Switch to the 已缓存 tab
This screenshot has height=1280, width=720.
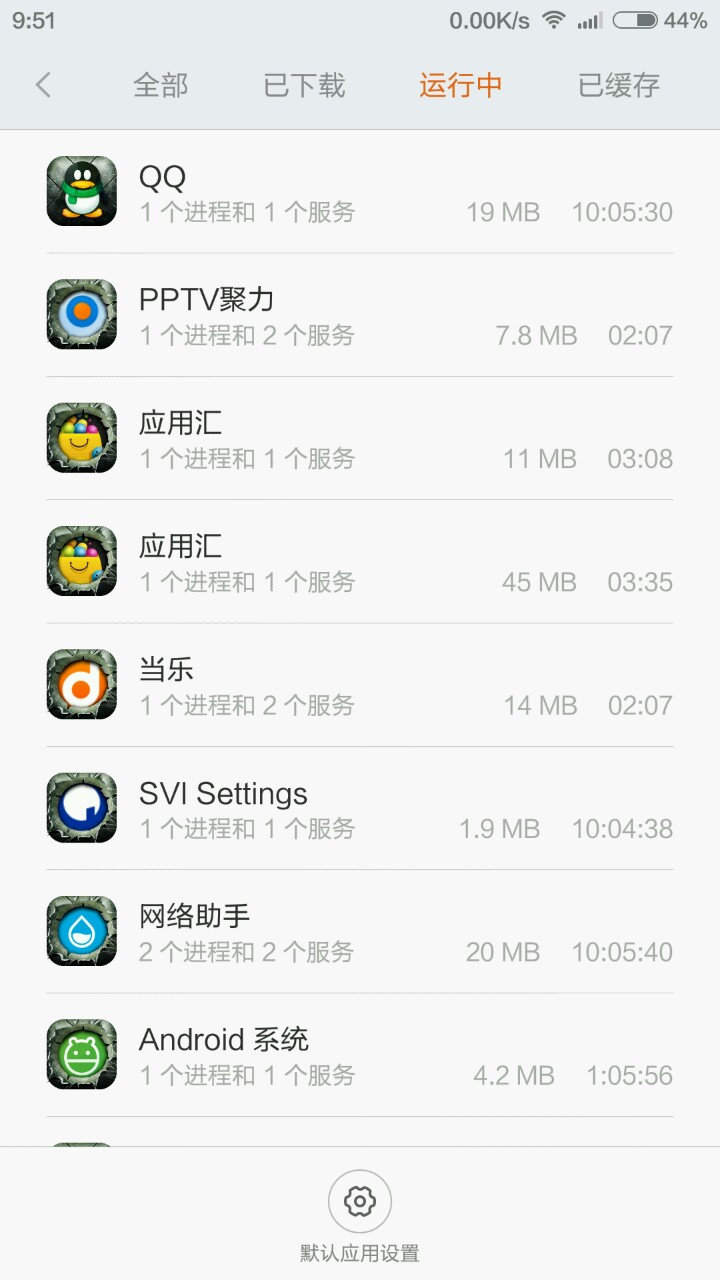(619, 85)
